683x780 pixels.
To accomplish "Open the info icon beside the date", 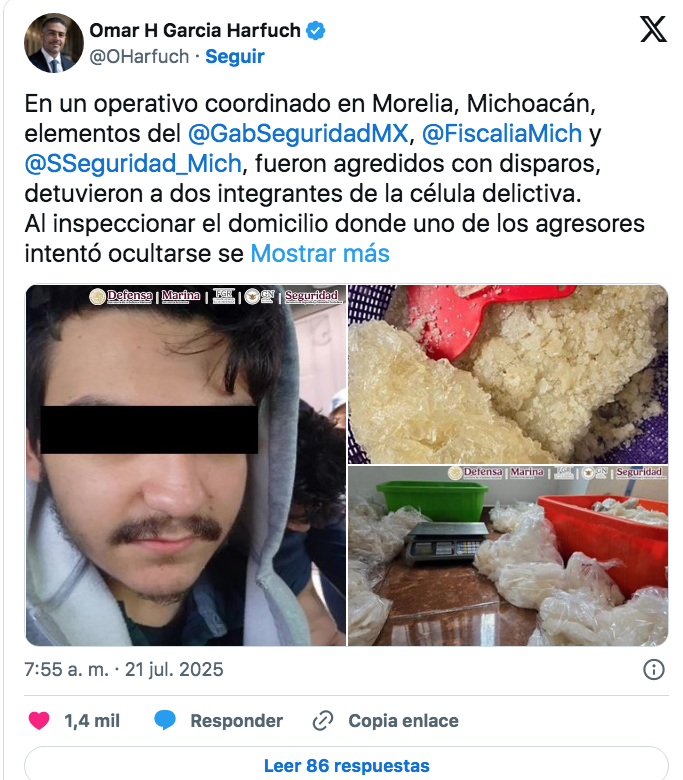I will click(x=654, y=669).
